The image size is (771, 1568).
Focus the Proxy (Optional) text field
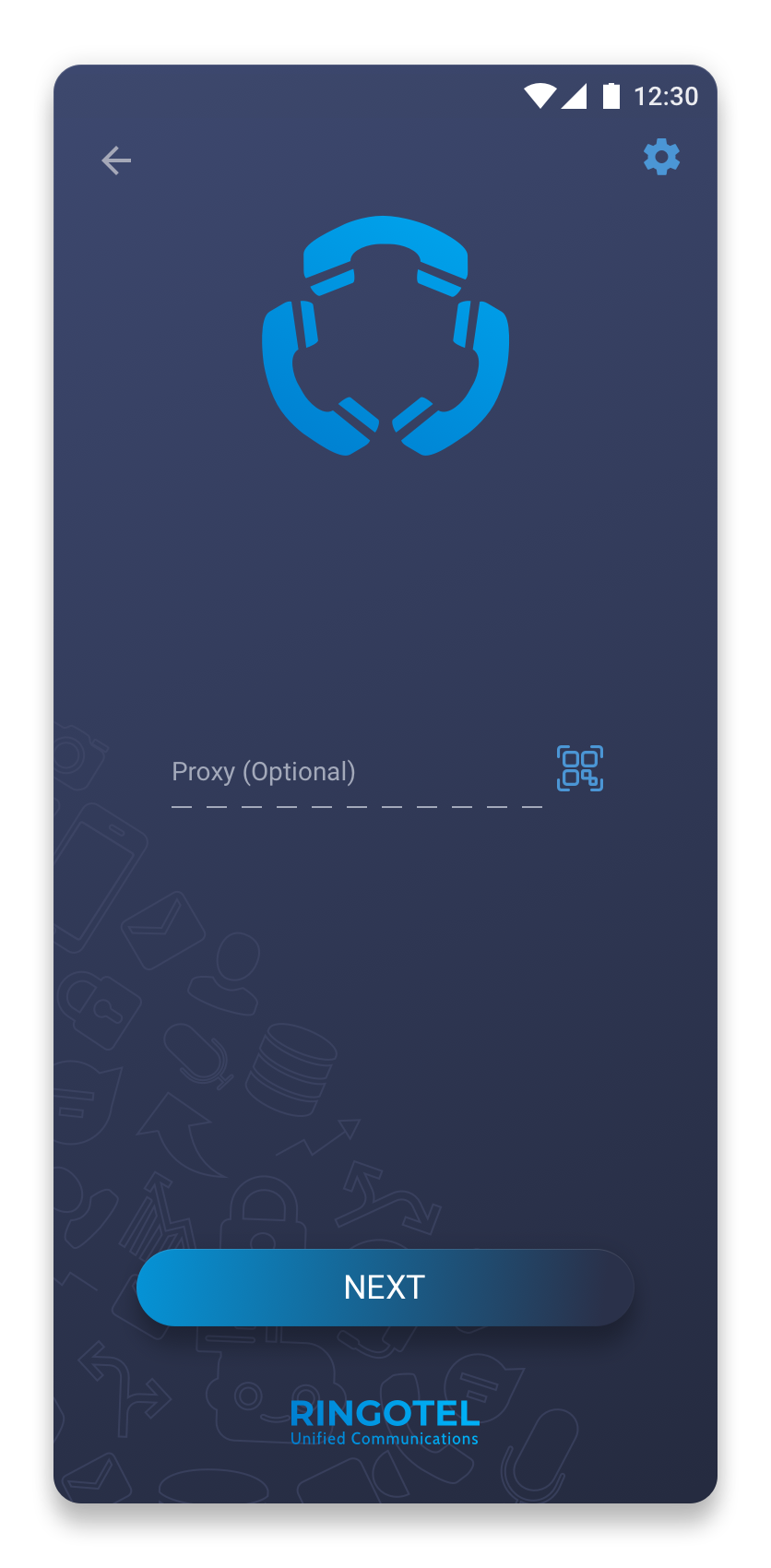pos(355,773)
